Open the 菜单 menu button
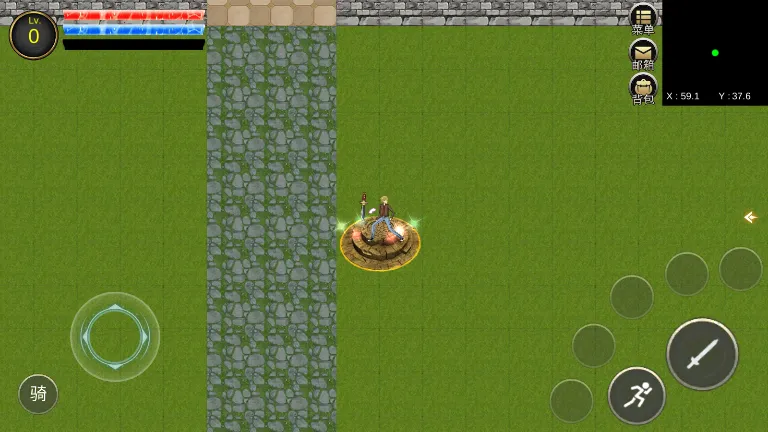The width and height of the screenshot is (768, 432). coord(643,17)
